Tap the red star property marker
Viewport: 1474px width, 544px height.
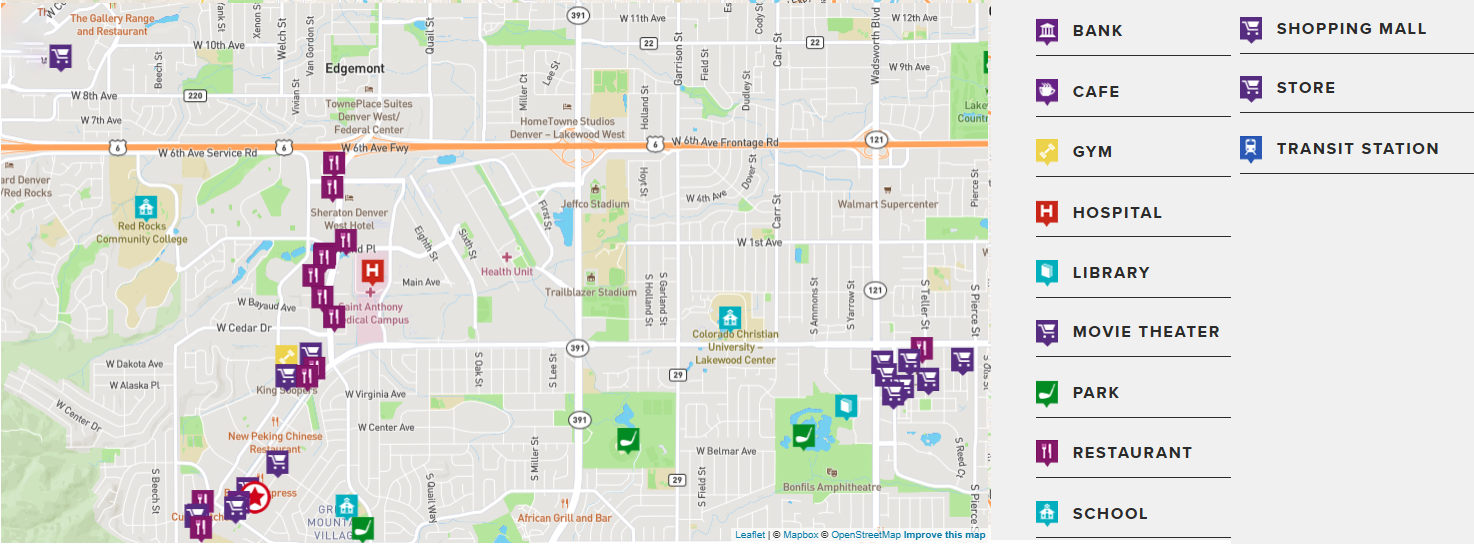click(x=256, y=496)
